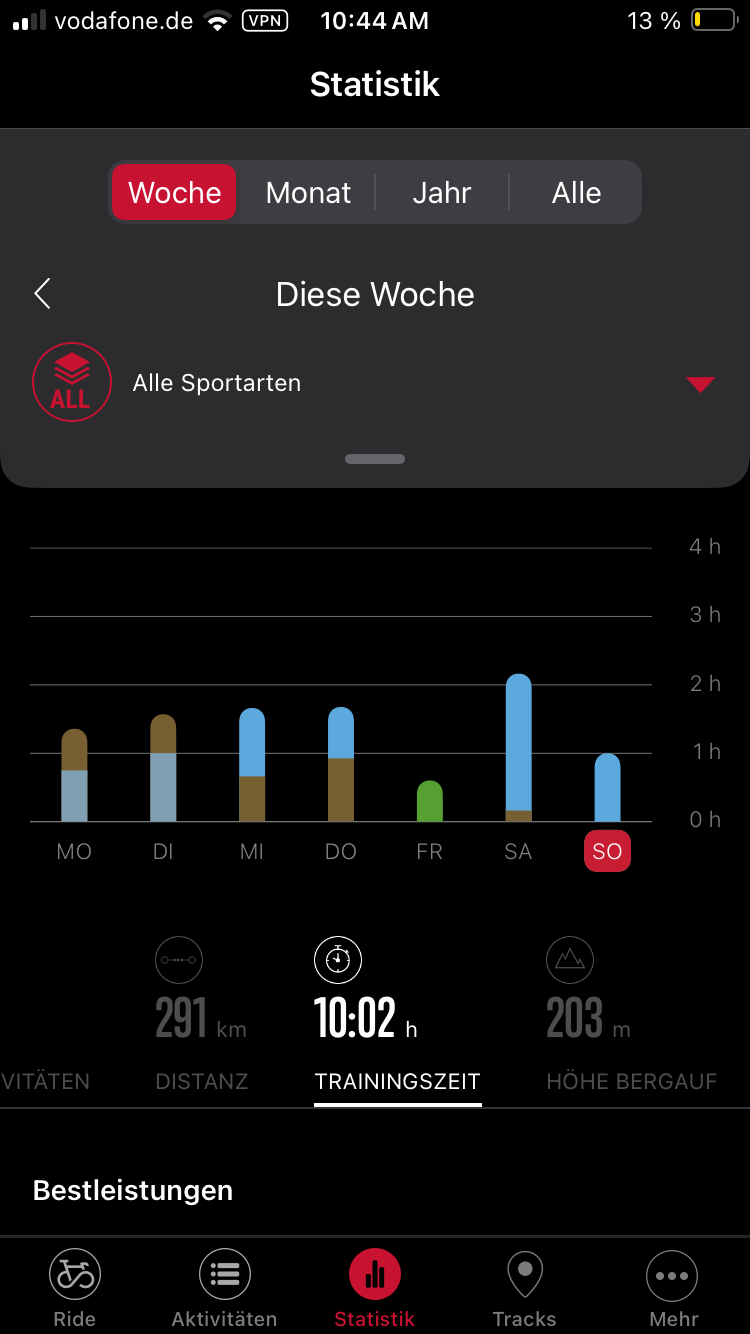Open the Mehr menu tab
Image resolution: width=750 pixels, height=1334 pixels.
tap(673, 1288)
